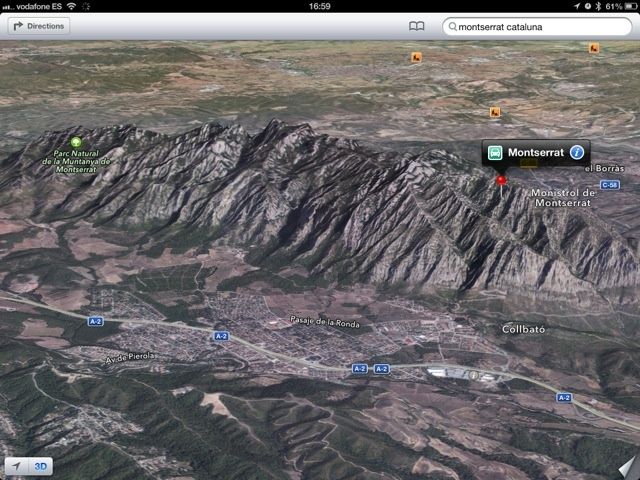Tap the red Montserrat pin
This screenshot has width=640, height=480.
pos(501,180)
